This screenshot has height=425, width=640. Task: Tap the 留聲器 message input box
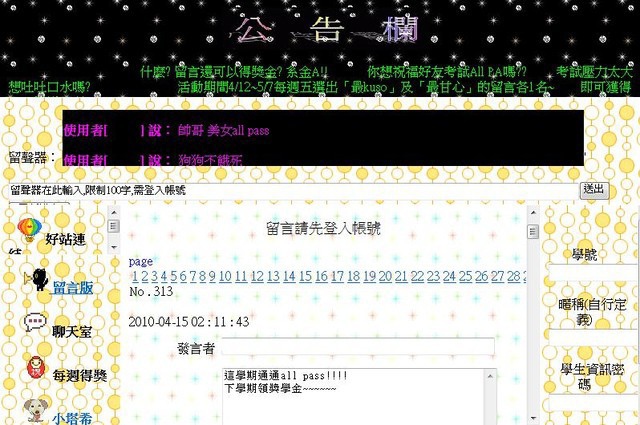(290, 189)
